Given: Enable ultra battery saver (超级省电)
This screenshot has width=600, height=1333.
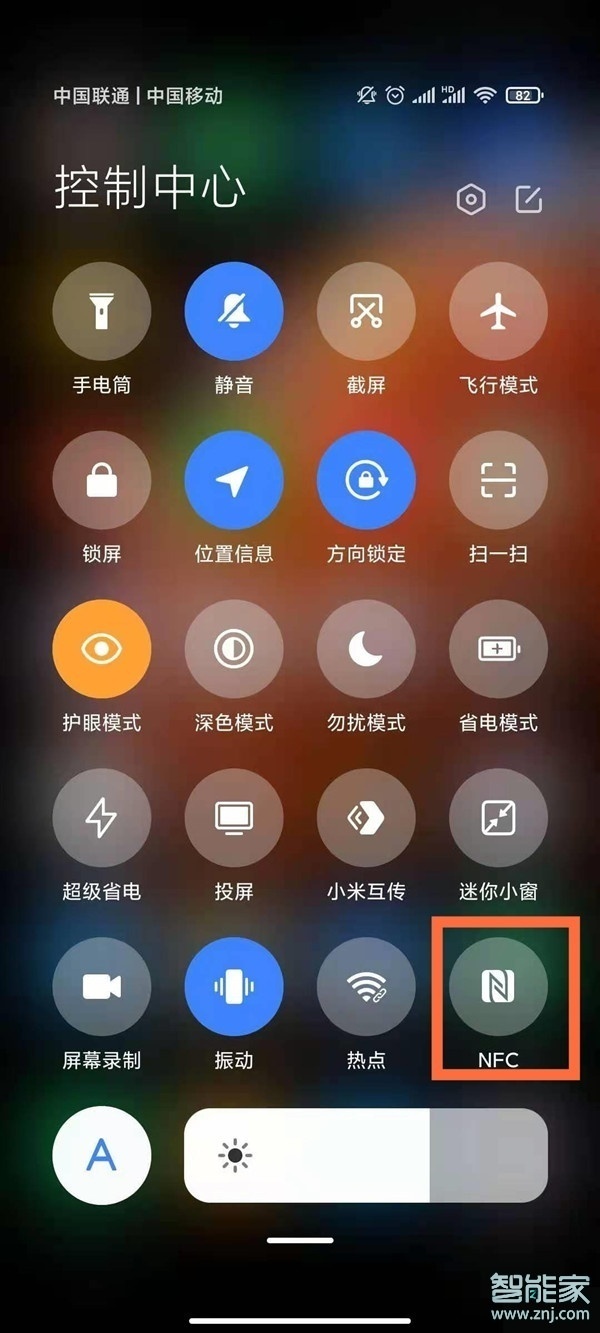Looking at the screenshot, I should pos(102,818).
